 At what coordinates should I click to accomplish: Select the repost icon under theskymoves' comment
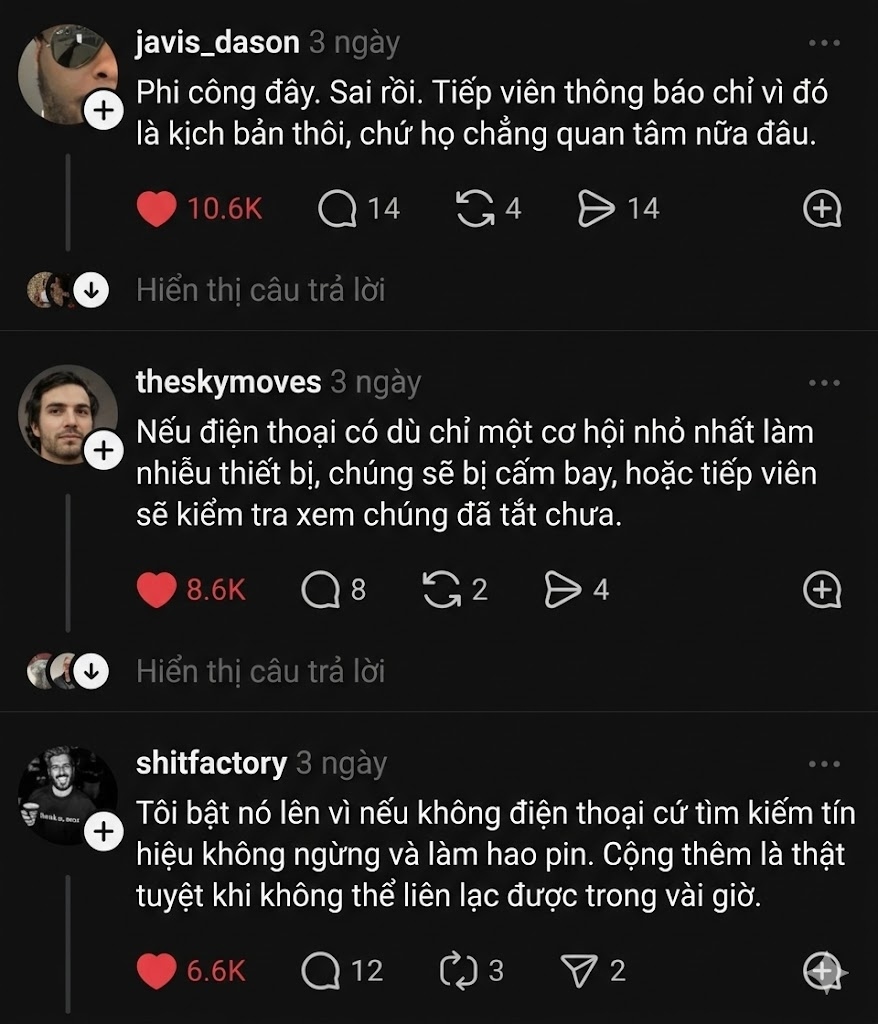(x=443, y=589)
